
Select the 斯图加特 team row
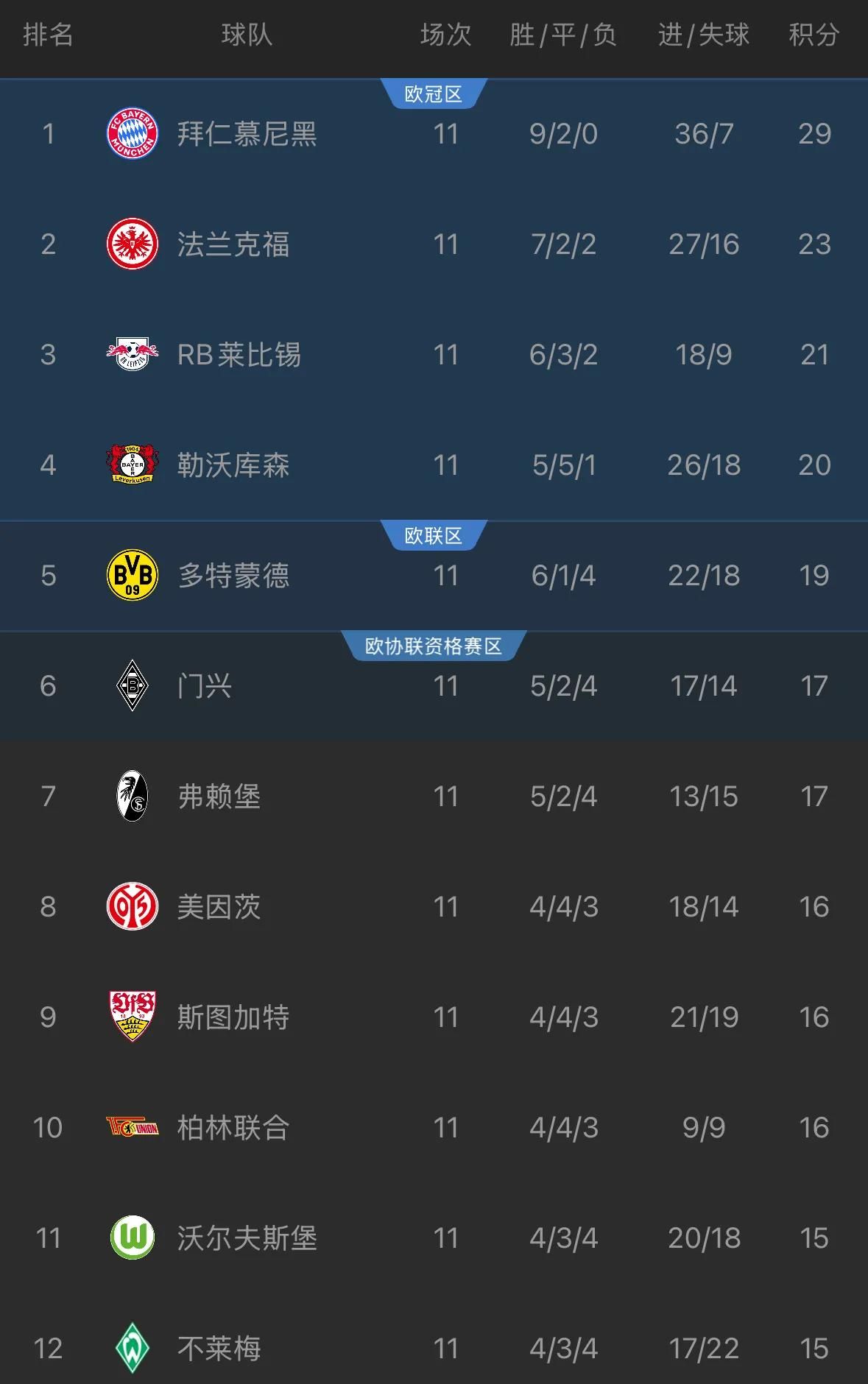click(233, 1017)
